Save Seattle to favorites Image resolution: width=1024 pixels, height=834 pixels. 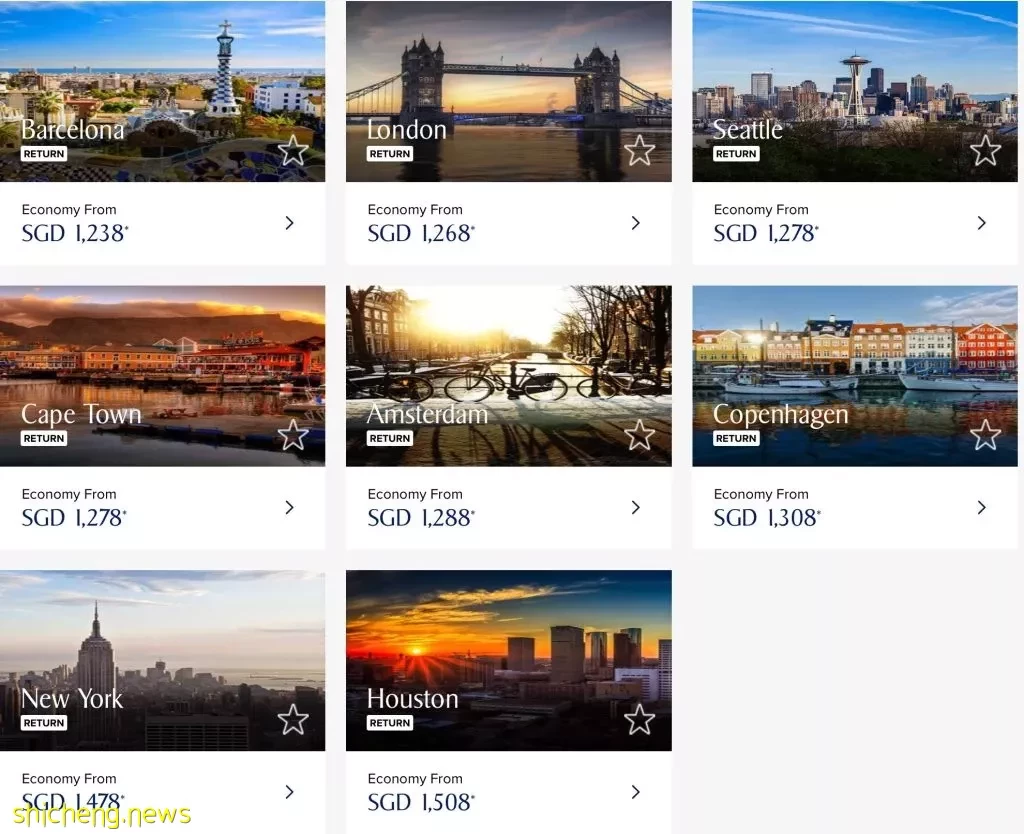pyautogui.click(x=985, y=151)
